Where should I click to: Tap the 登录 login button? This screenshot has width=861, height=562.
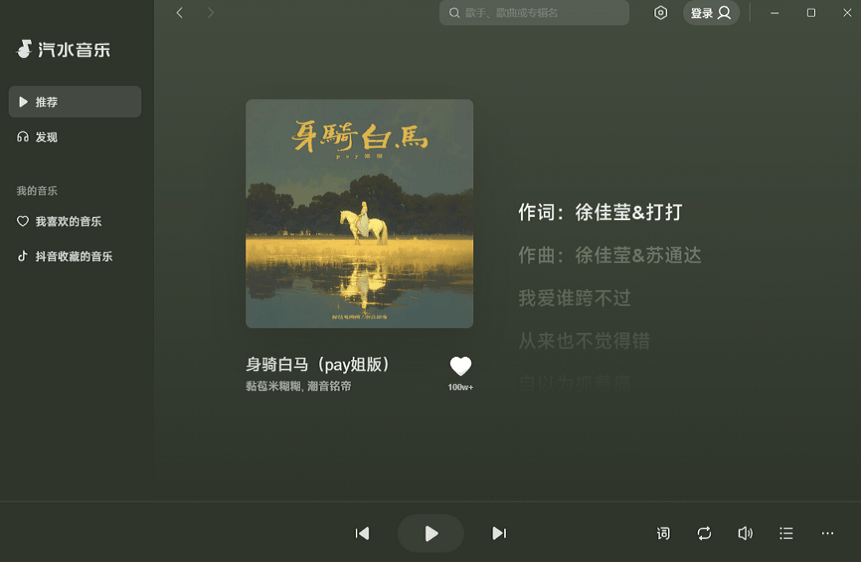(x=711, y=13)
